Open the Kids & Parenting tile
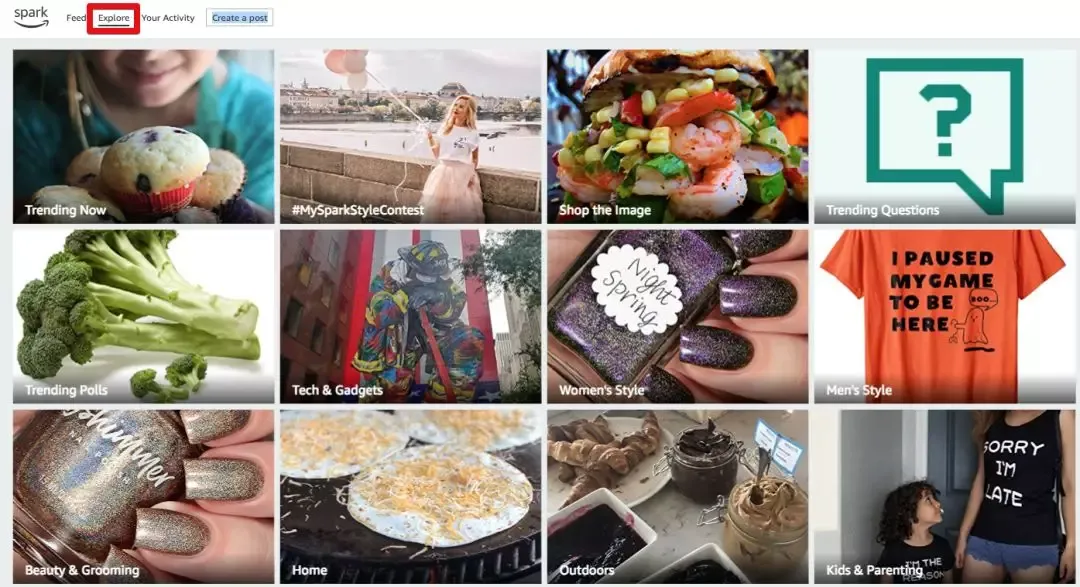Viewport: 1080px width, 587px height. (945, 496)
